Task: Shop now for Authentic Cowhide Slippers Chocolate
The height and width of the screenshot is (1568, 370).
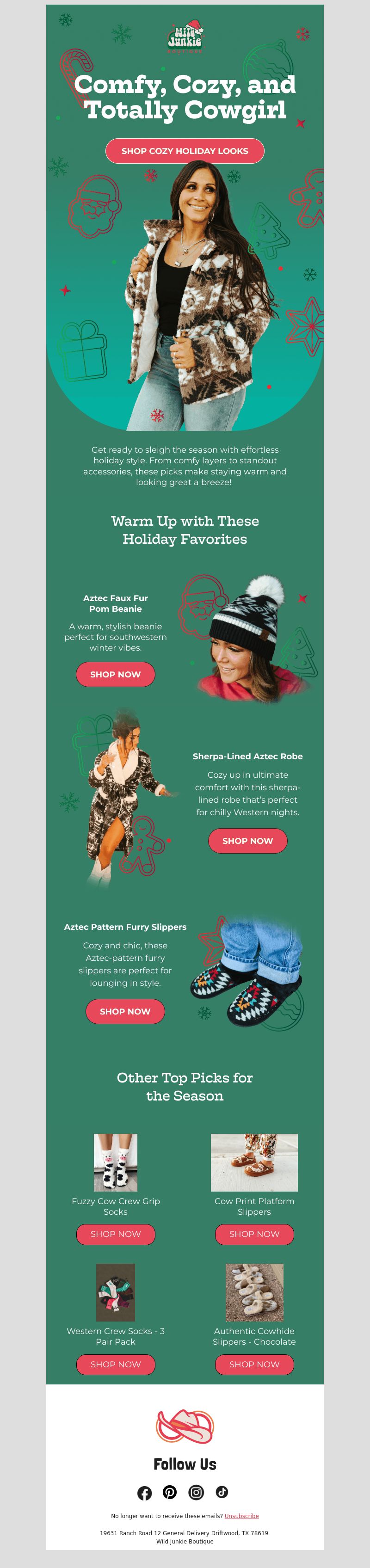Action: (x=254, y=1364)
